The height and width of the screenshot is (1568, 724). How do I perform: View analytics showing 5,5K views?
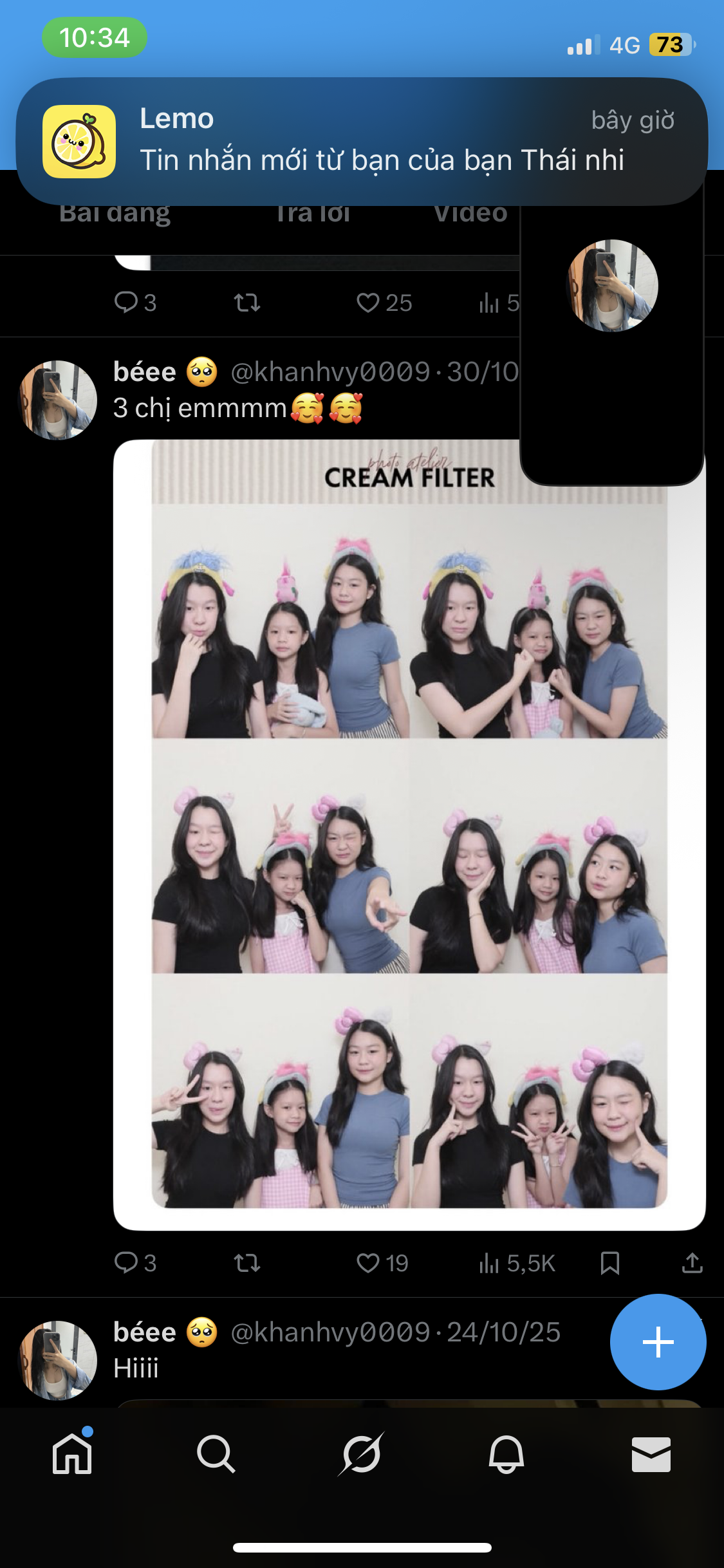click(517, 1263)
